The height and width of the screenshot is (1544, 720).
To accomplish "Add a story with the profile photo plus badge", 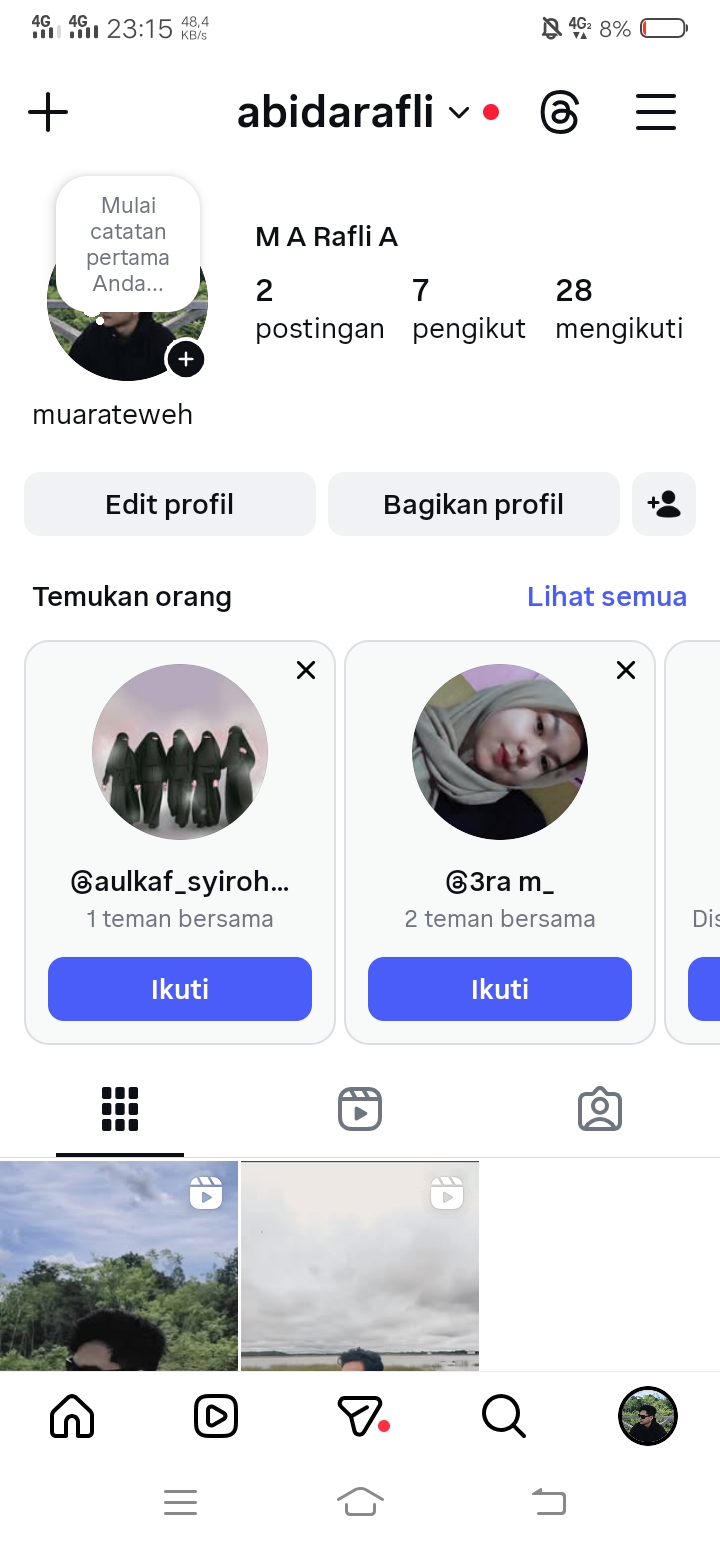I will (186, 360).
